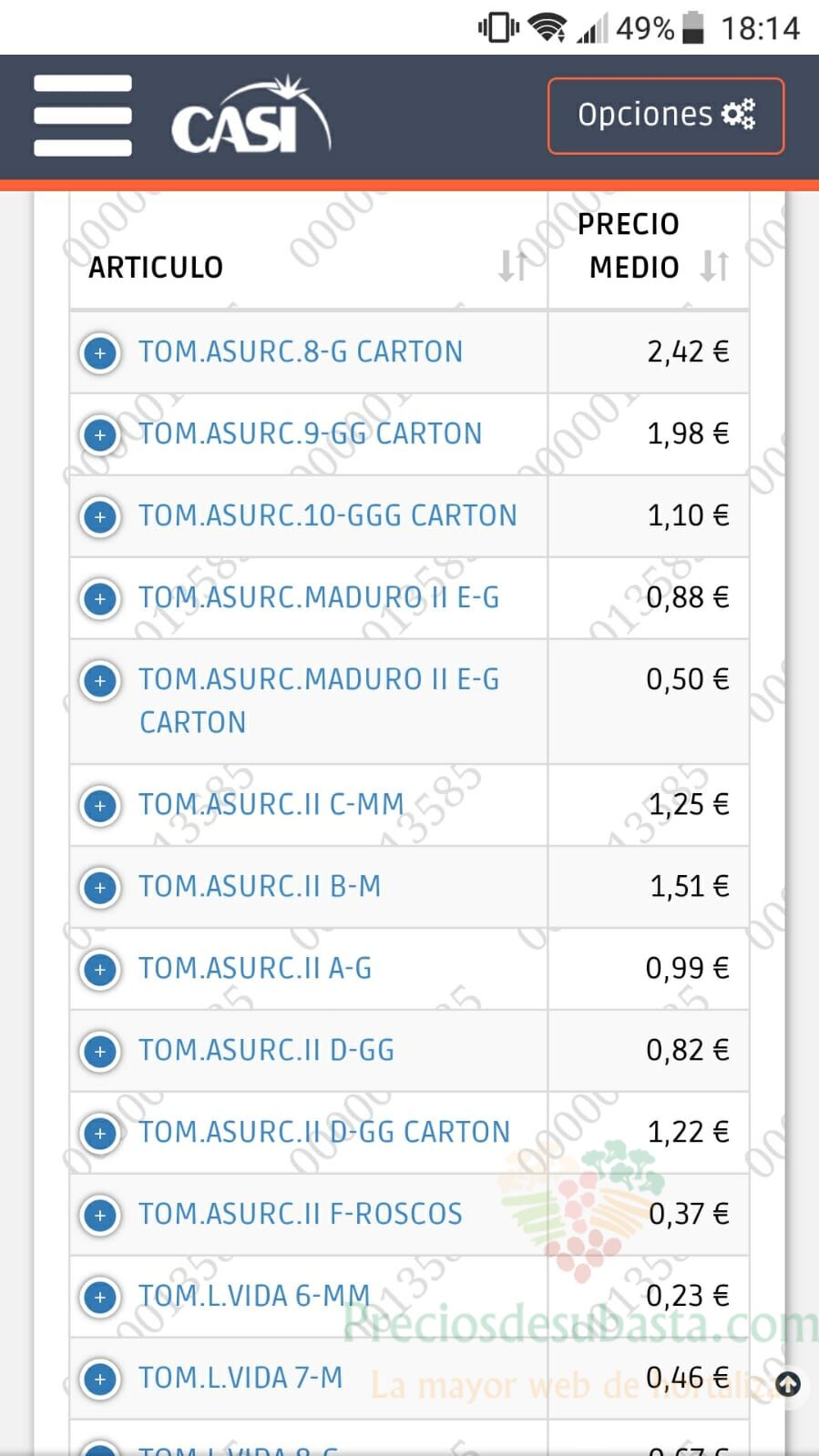The image size is (819, 1456).
Task: Open the Opciones settings button
Action: click(666, 116)
